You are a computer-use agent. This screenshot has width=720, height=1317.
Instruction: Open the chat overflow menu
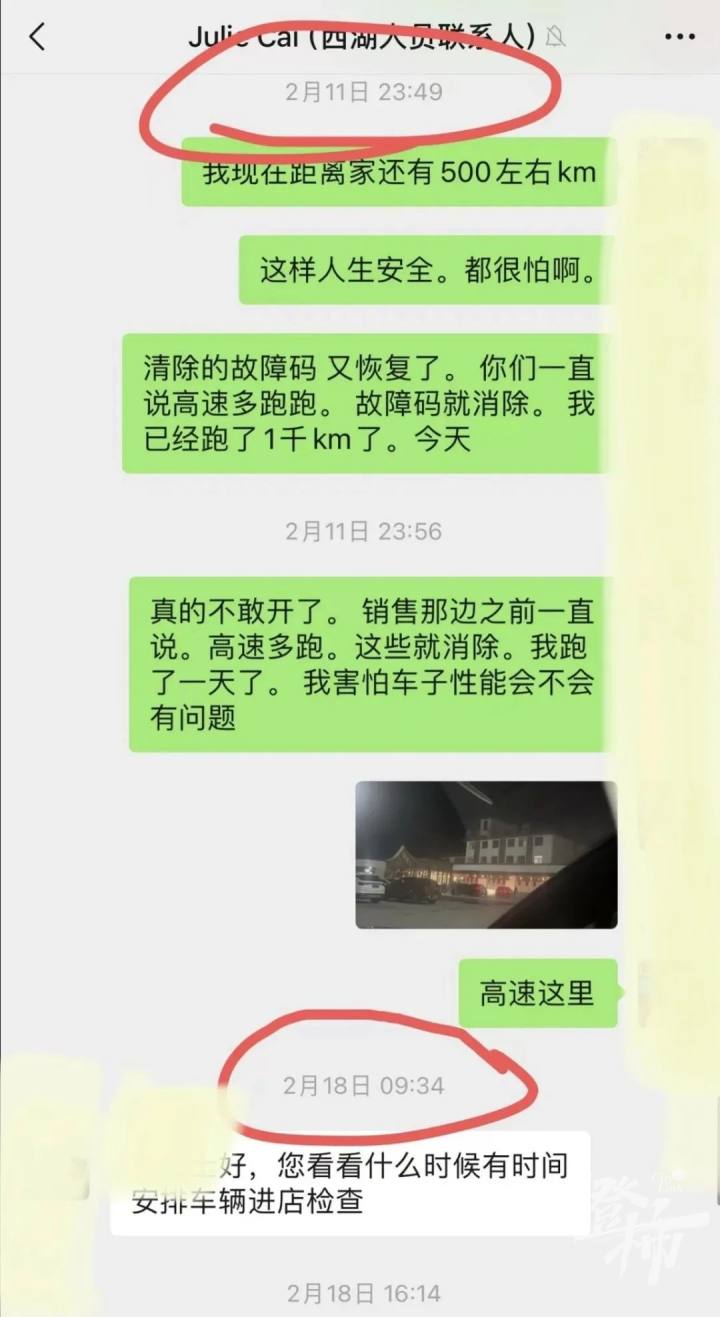[678, 37]
